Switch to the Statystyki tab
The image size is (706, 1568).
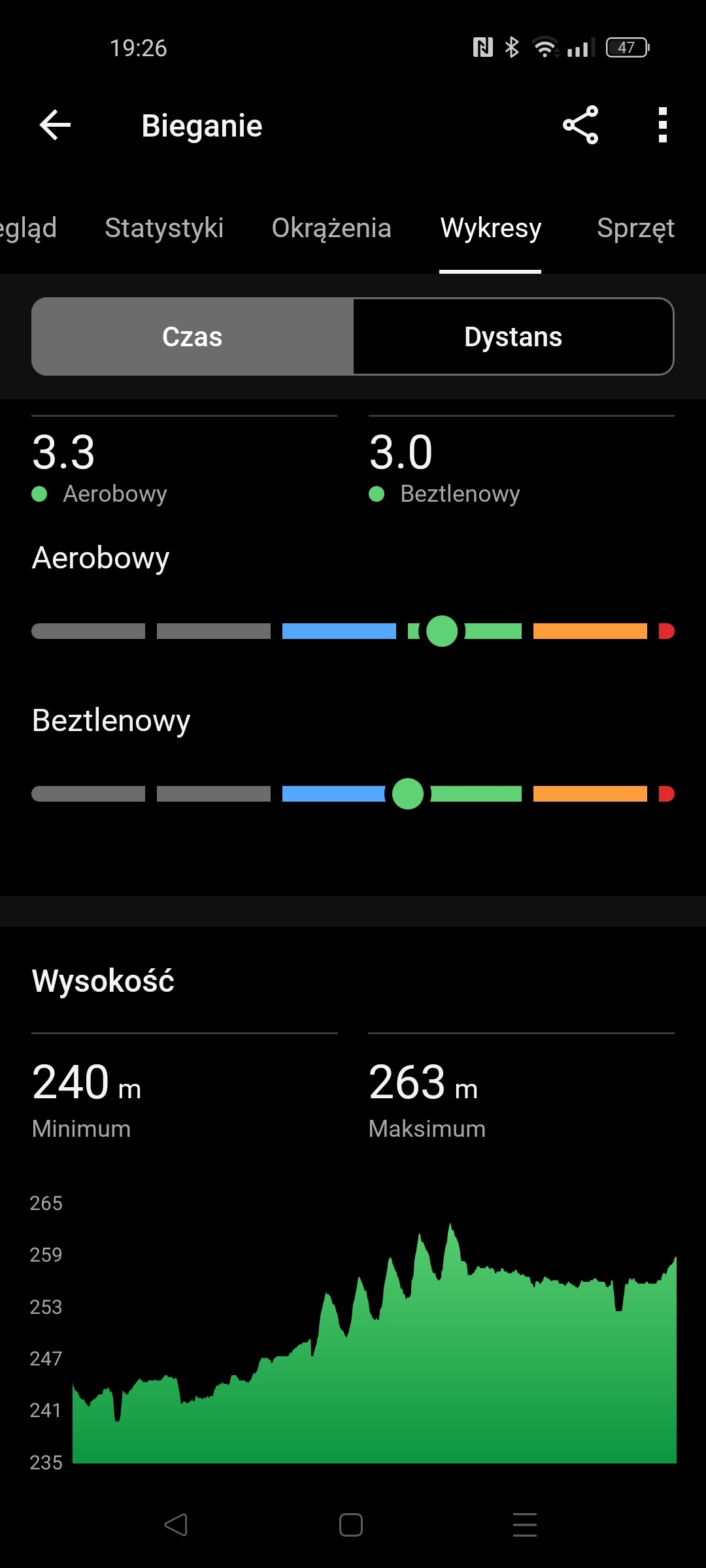coord(164,228)
